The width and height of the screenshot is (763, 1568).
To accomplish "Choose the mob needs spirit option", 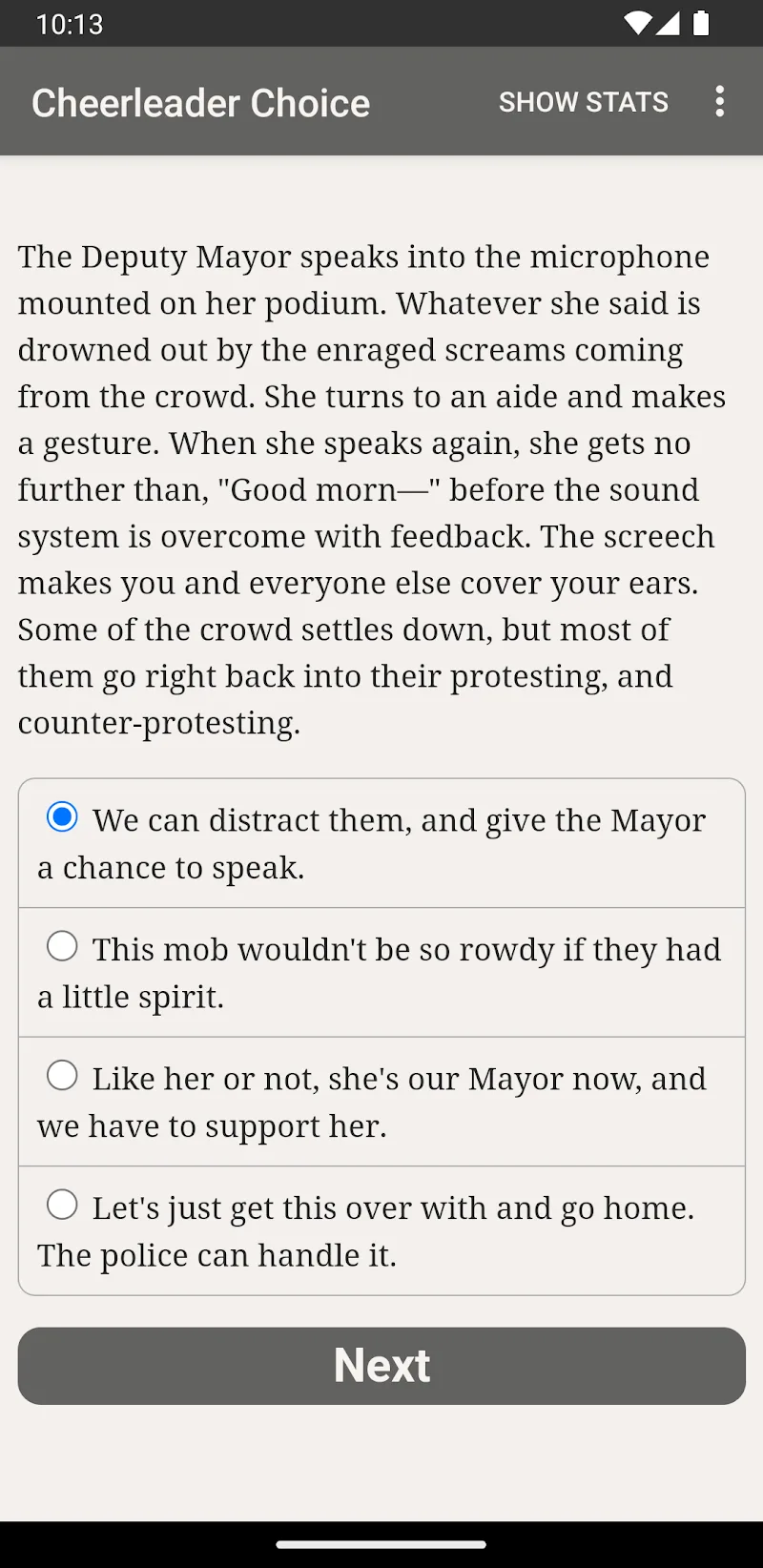I will (x=381, y=972).
